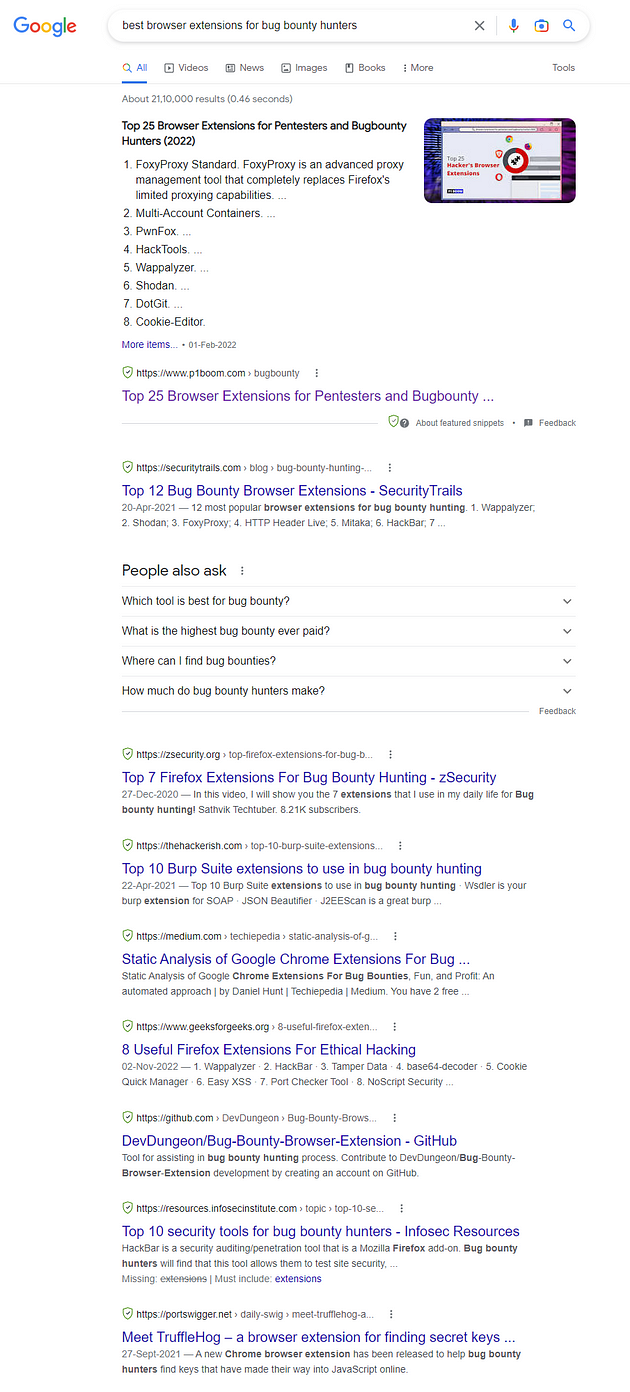
Task: Expand How much do bug bounty hunters make?
Action: click(x=349, y=691)
